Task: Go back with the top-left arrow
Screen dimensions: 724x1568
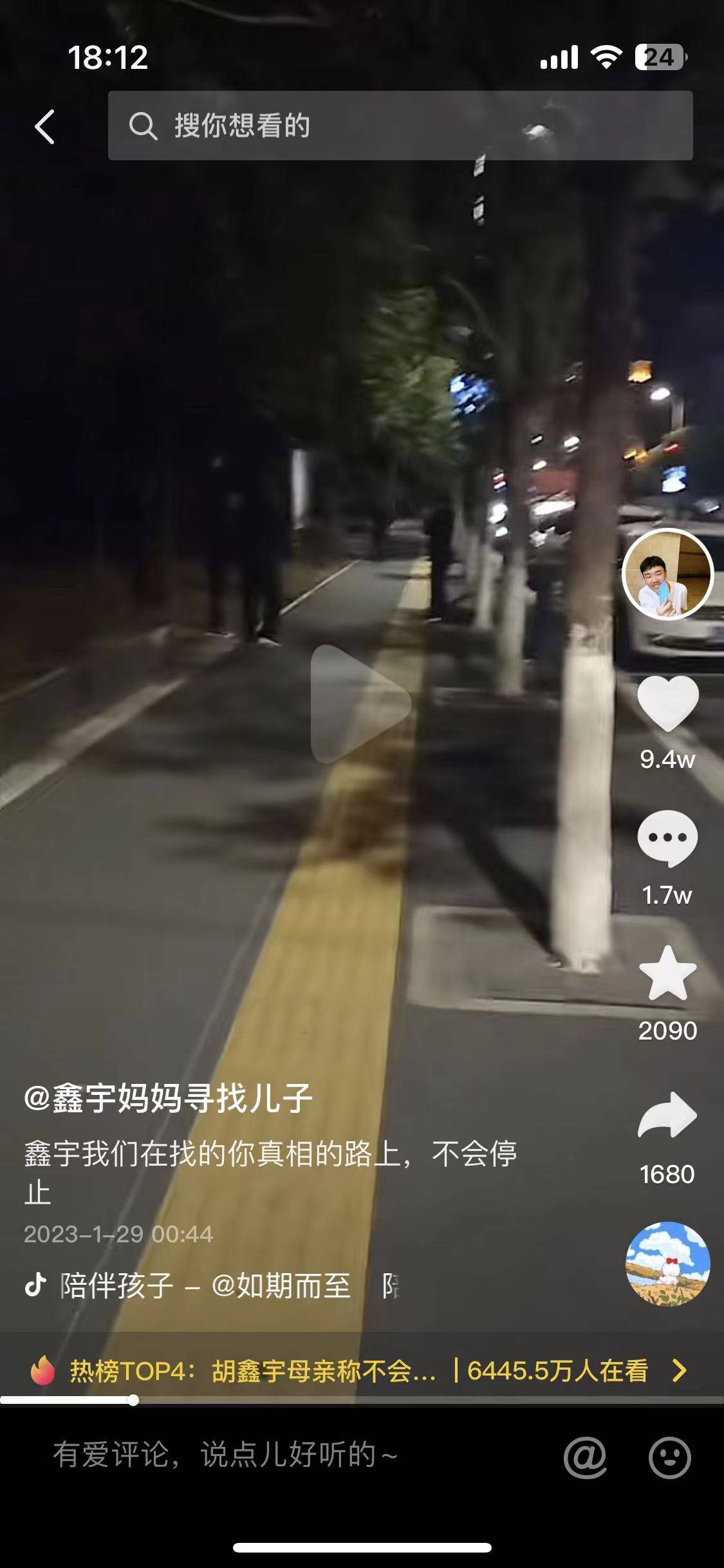Action: click(44, 126)
